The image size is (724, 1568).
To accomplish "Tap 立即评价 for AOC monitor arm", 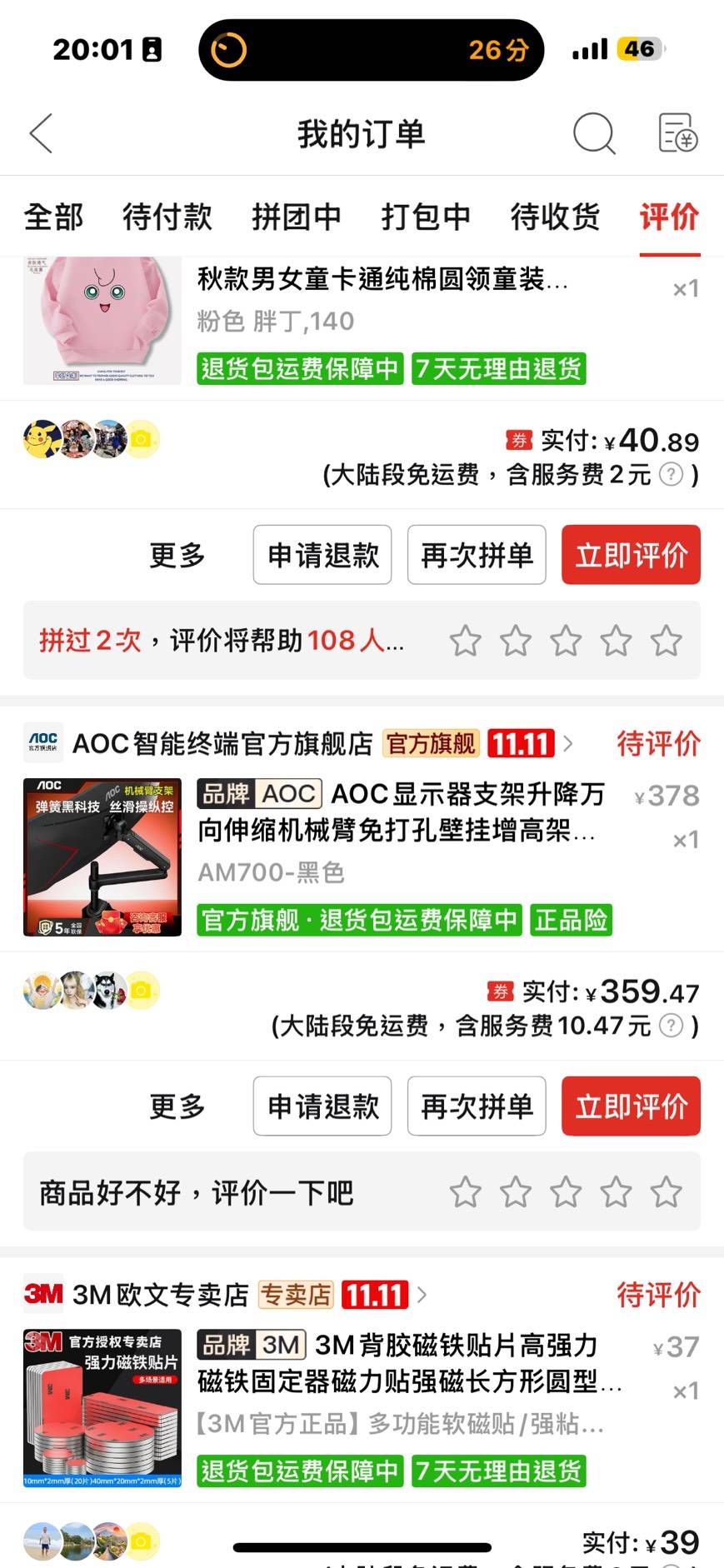I will [631, 1106].
